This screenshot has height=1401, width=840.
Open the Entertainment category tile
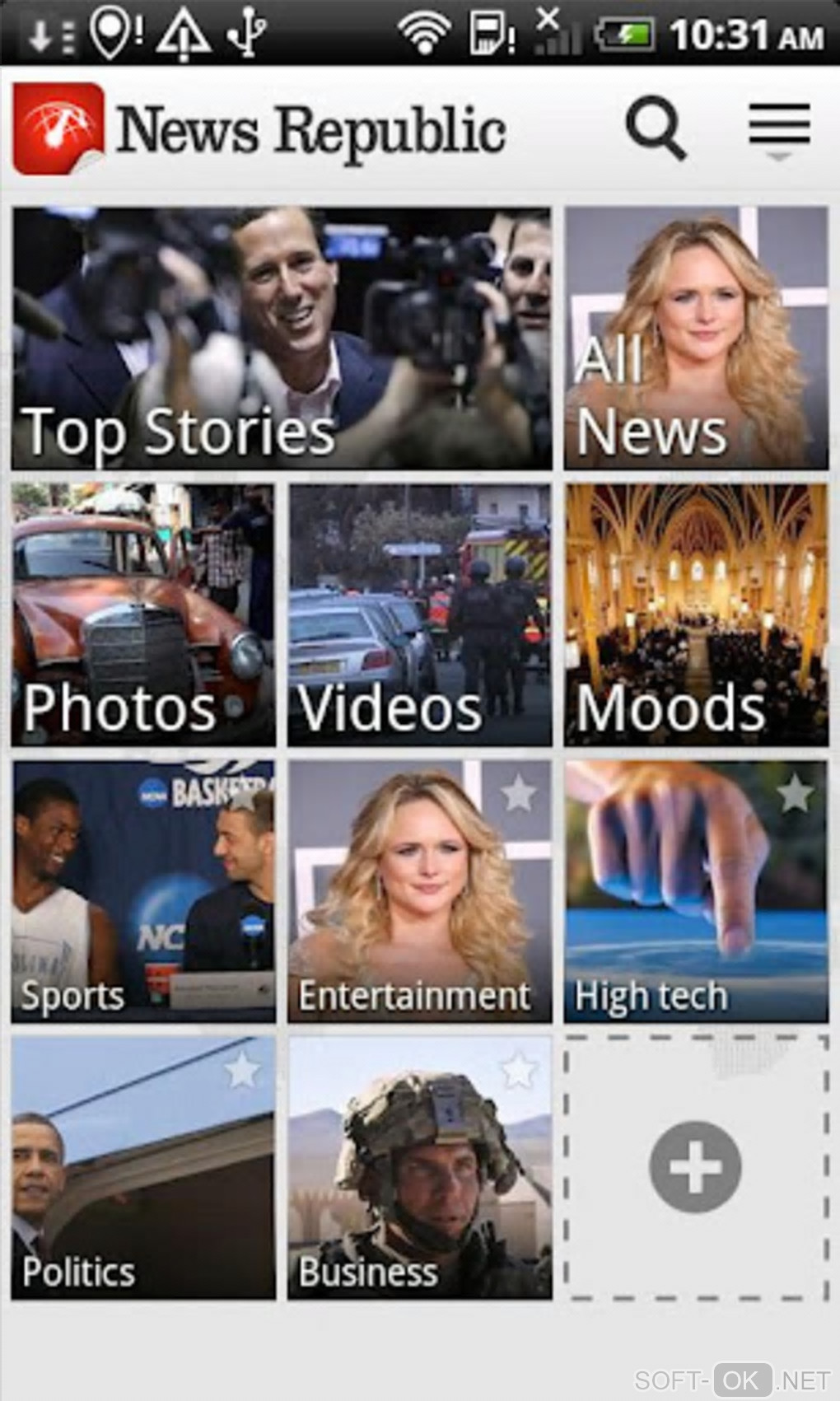pyautogui.click(x=419, y=892)
